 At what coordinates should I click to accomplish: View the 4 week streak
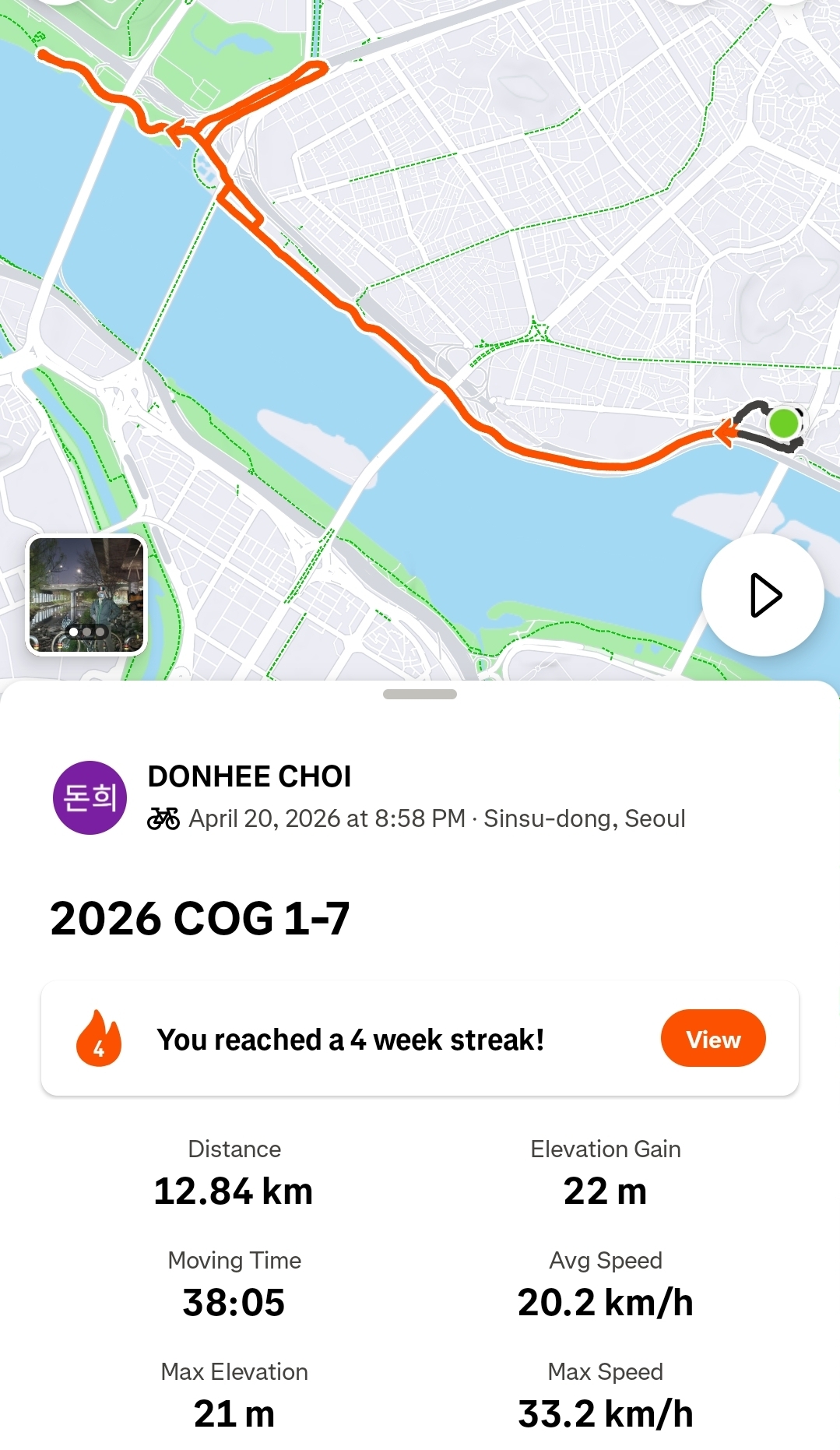[x=713, y=1039]
